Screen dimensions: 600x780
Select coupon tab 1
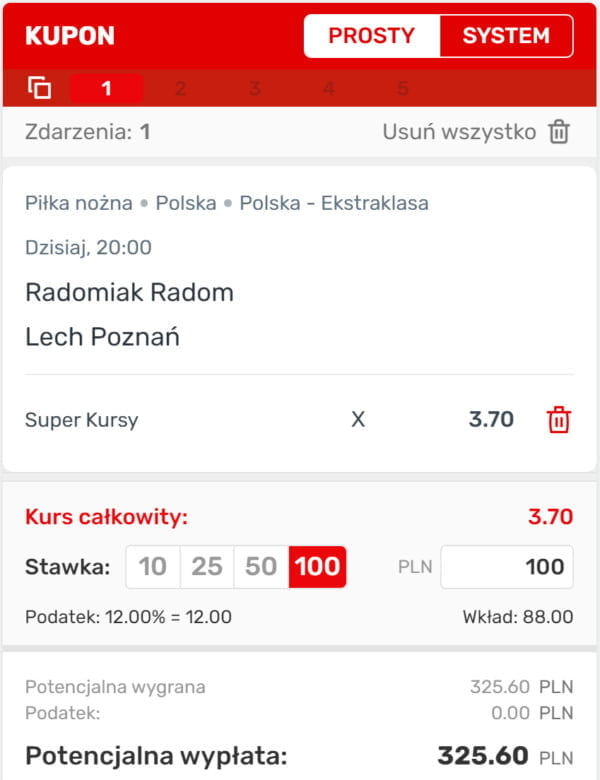tap(107, 88)
